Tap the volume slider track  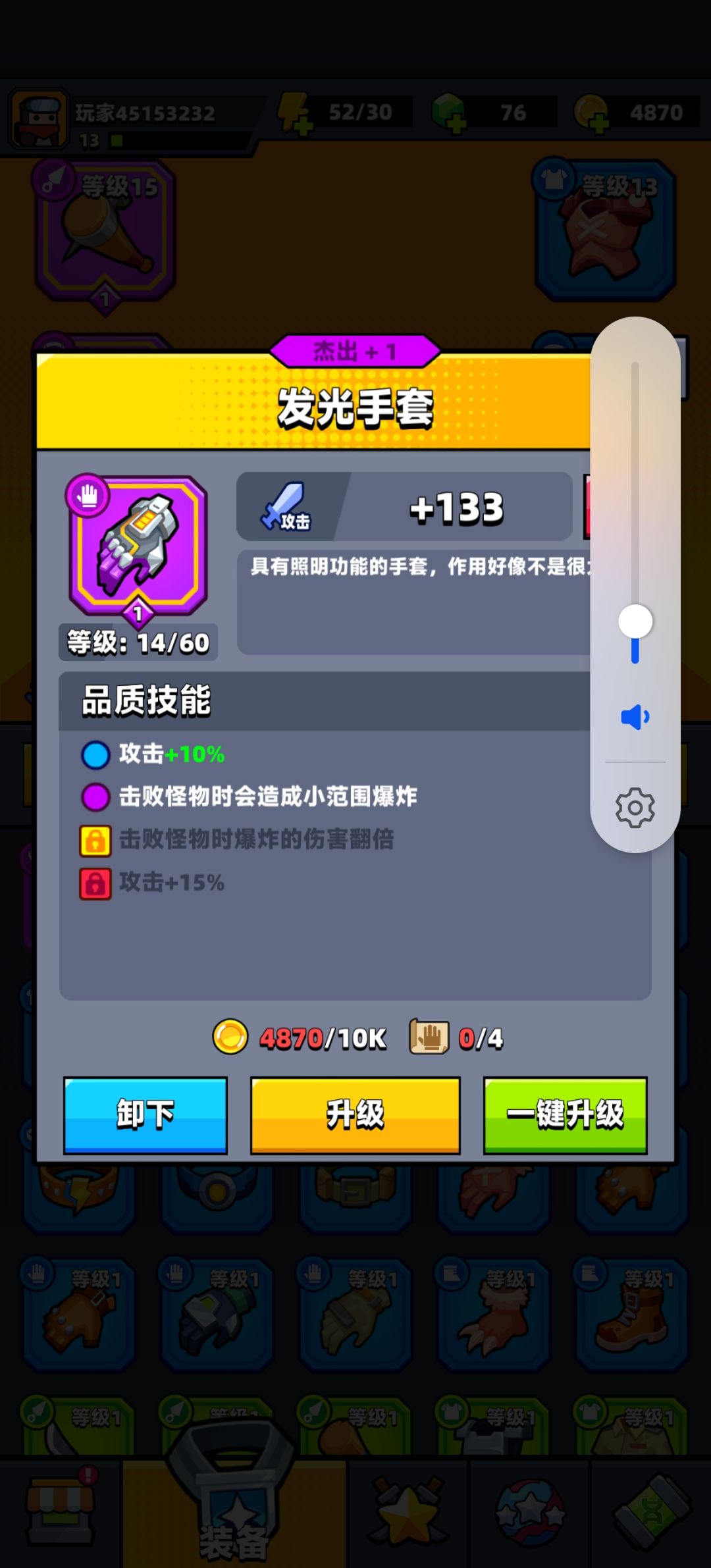(635, 512)
